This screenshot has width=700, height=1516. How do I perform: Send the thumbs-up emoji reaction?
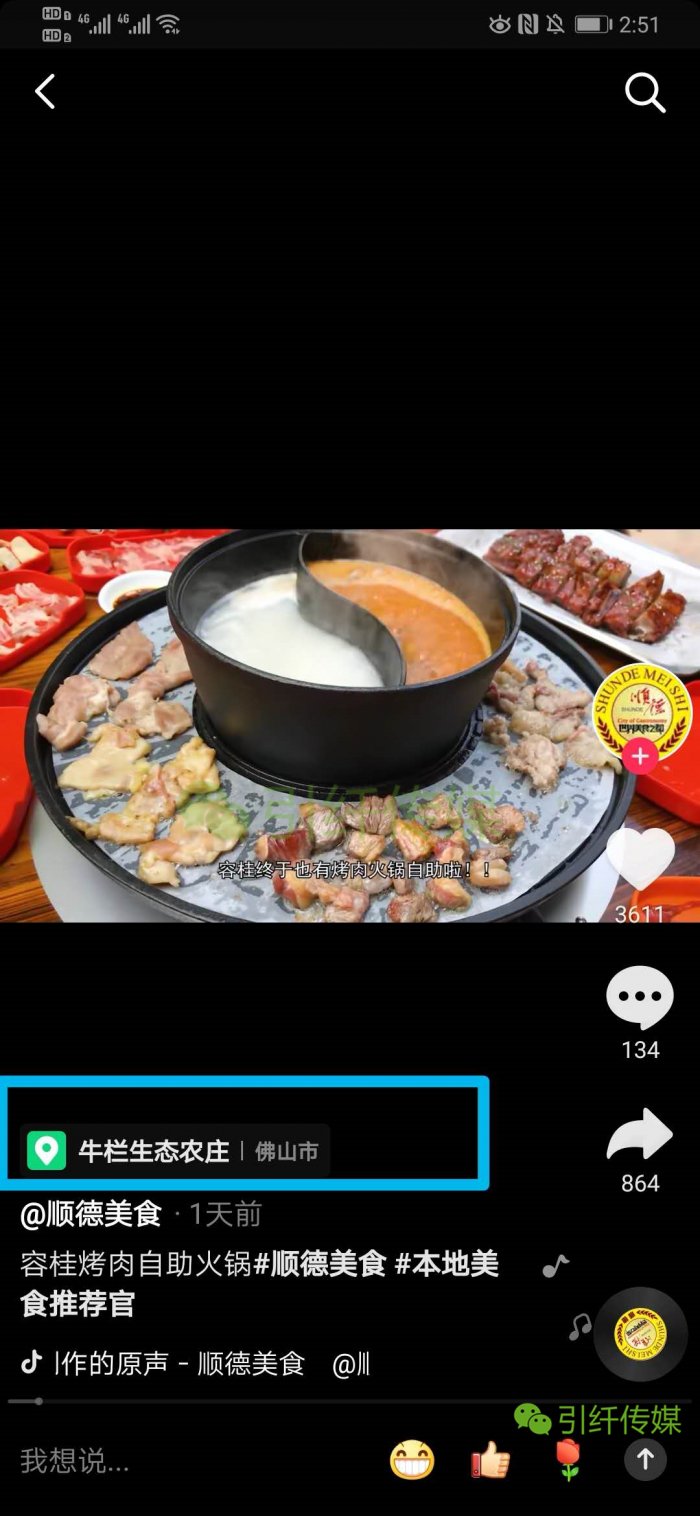pyautogui.click(x=490, y=1461)
